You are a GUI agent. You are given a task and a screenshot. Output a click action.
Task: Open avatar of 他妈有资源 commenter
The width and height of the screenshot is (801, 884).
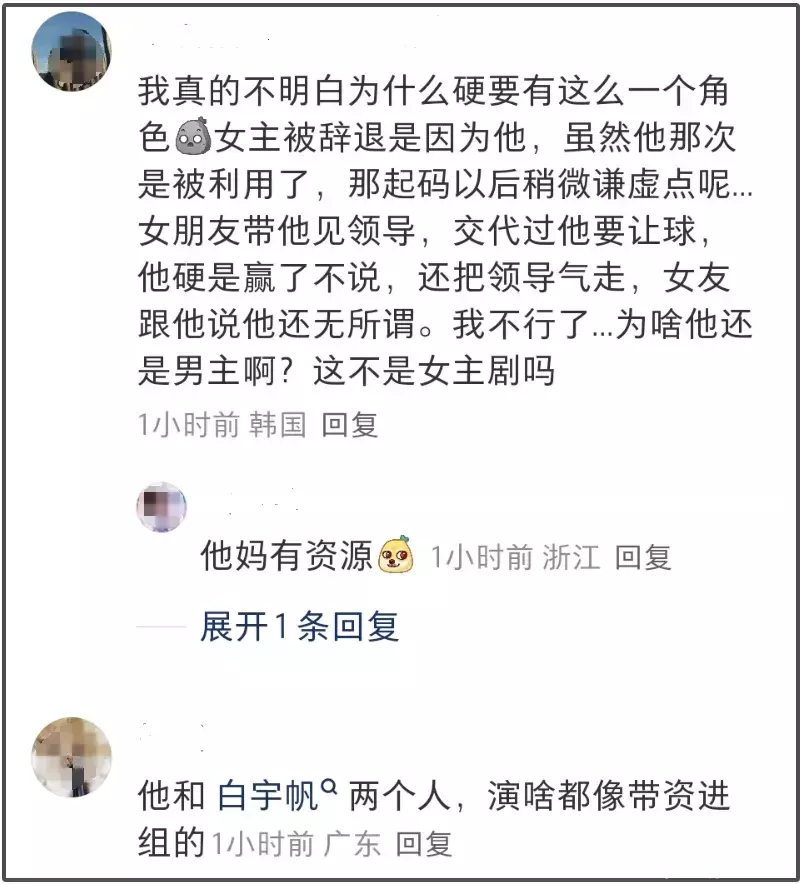(x=161, y=507)
